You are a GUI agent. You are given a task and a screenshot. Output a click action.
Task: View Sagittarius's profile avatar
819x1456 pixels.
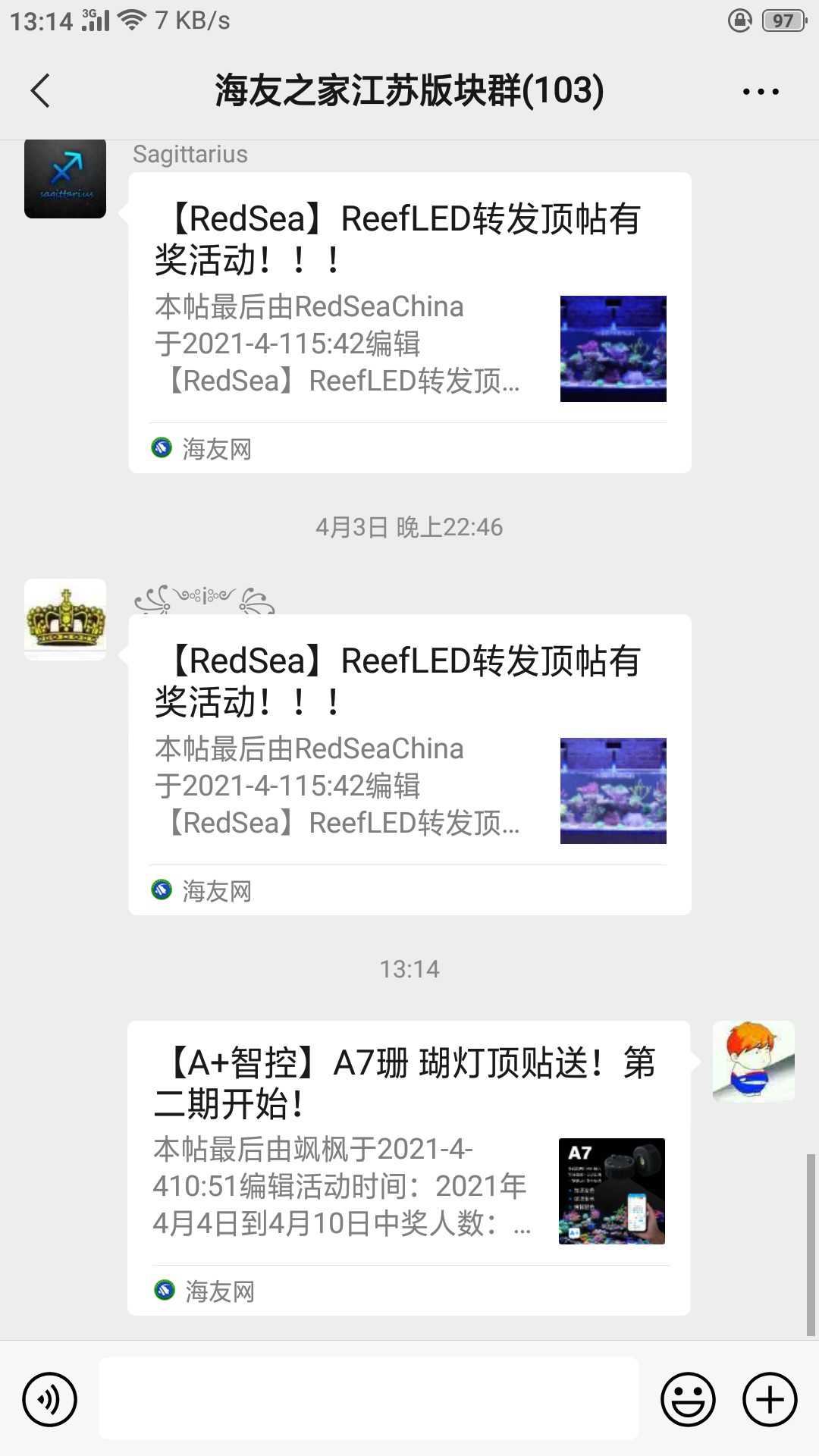click(x=65, y=179)
